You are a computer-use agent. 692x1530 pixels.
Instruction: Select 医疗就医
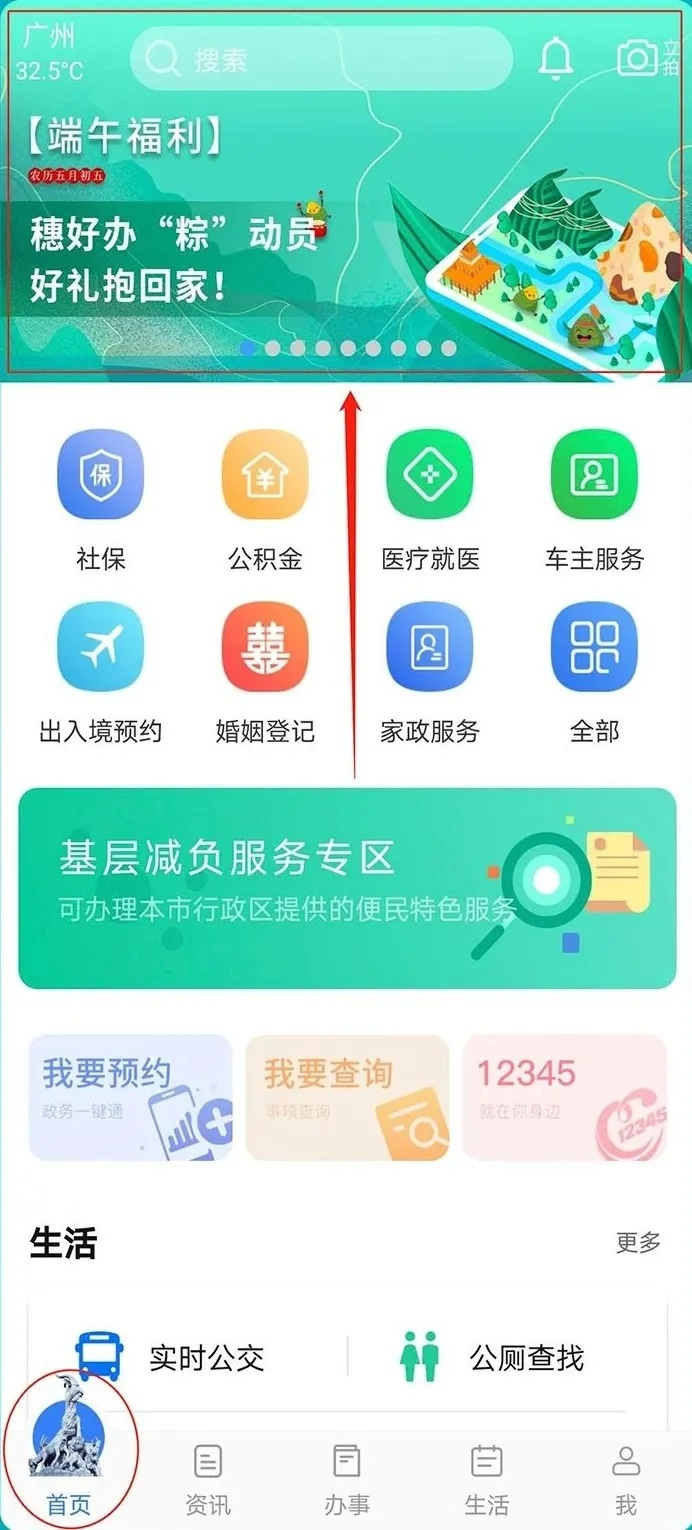pyautogui.click(x=430, y=475)
